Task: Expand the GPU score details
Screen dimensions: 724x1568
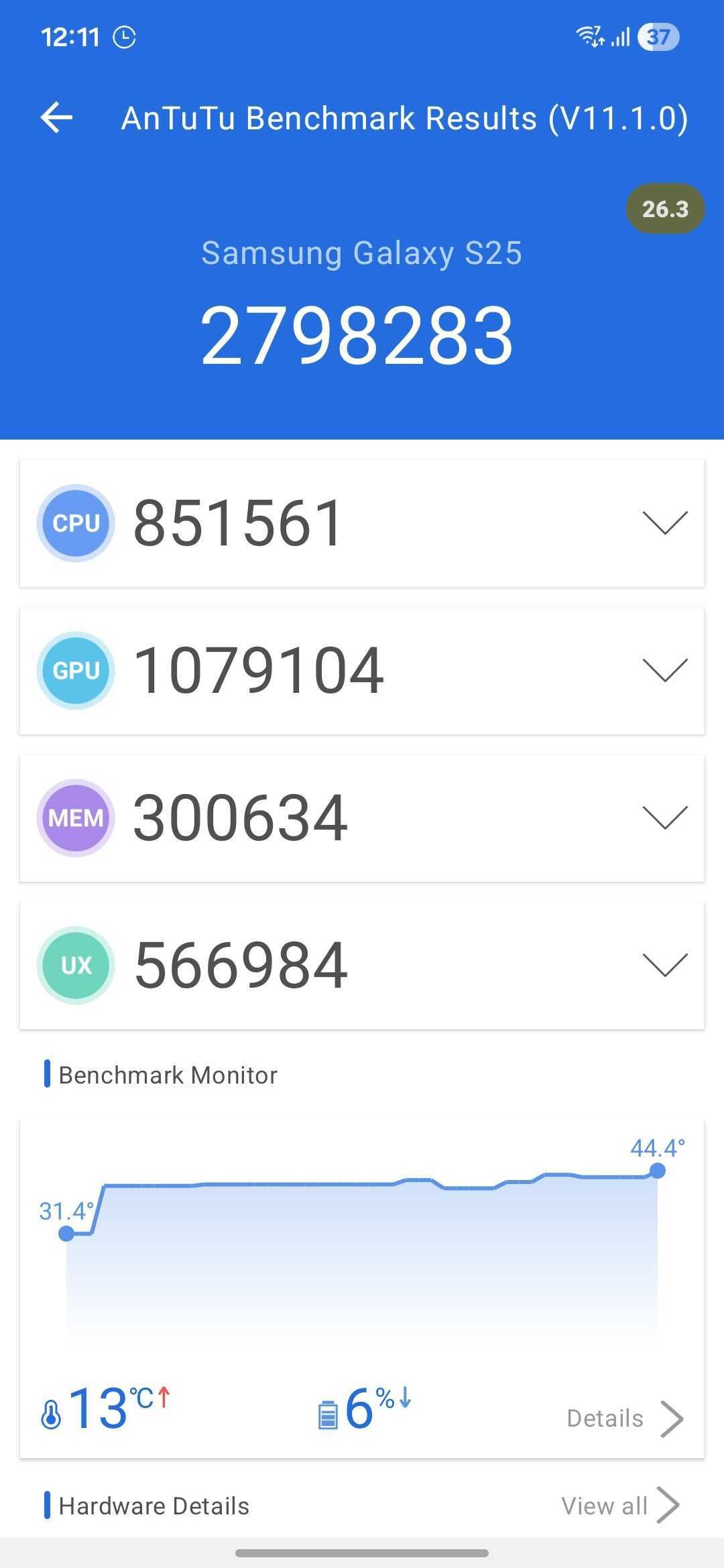Action: coord(666,670)
